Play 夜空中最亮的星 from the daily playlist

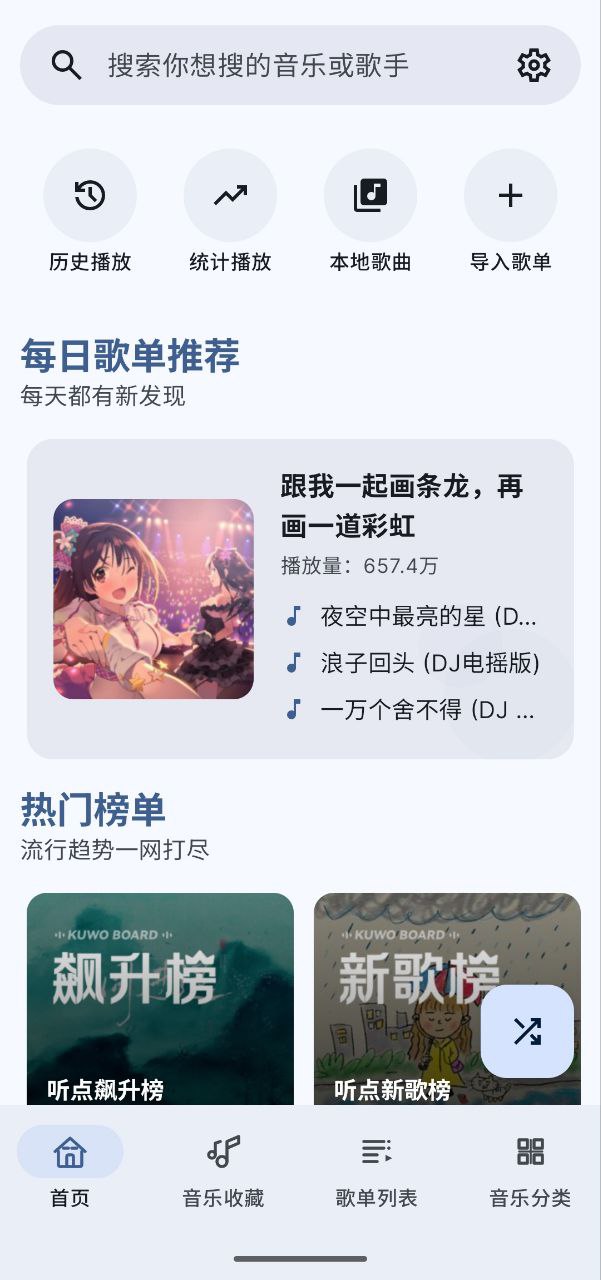click(x=415, y=616)
